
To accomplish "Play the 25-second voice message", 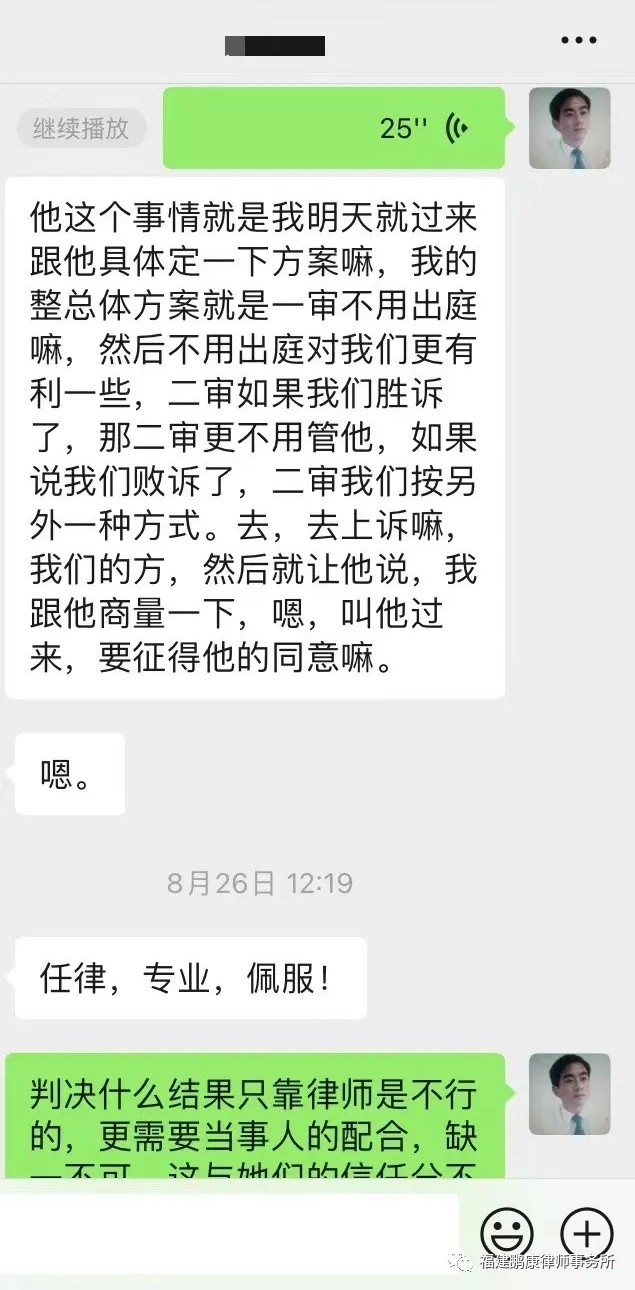I will pyautogui.click(x=338, y=128).
